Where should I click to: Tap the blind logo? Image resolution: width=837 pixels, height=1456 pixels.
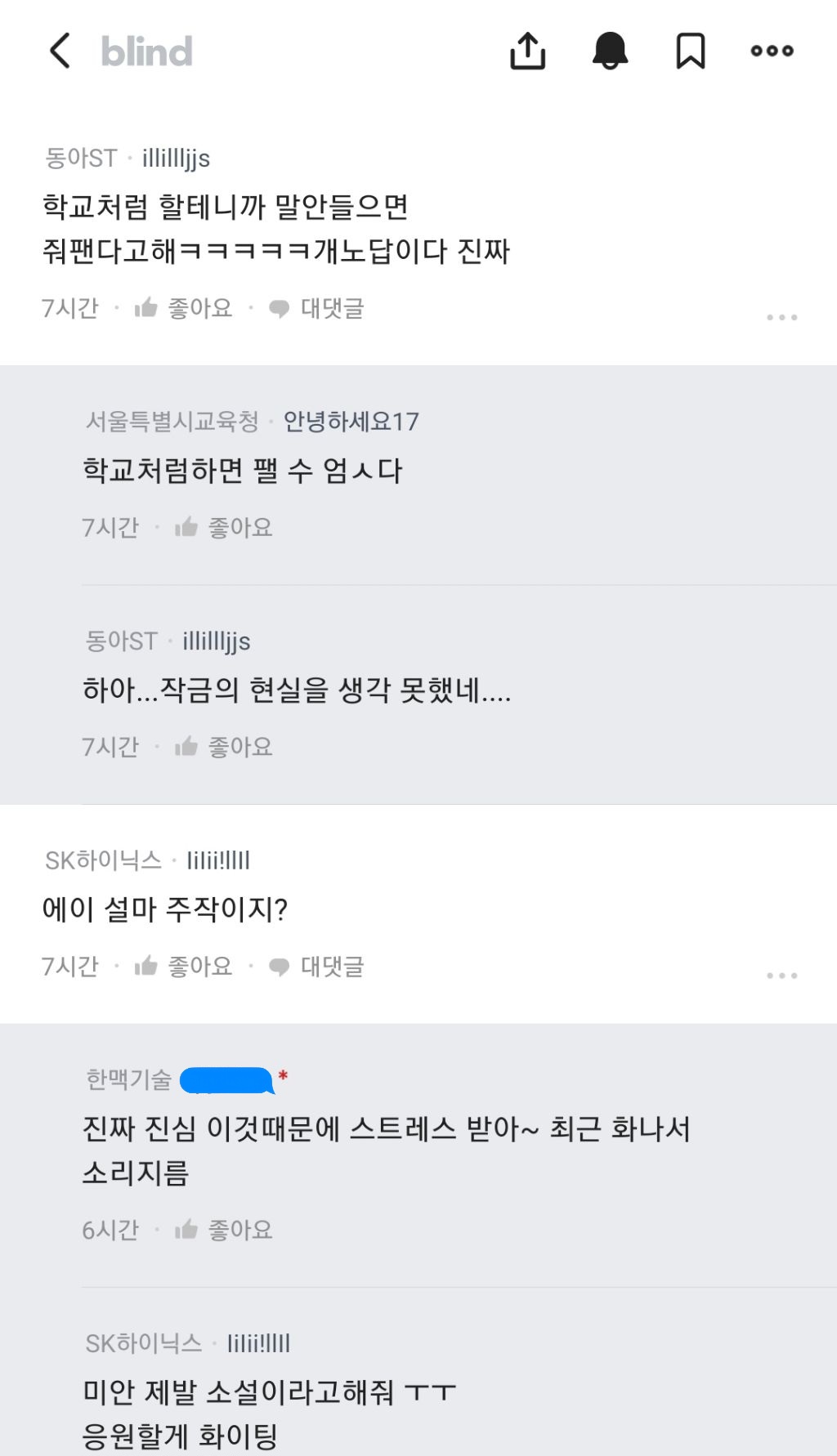pos(145,51)
